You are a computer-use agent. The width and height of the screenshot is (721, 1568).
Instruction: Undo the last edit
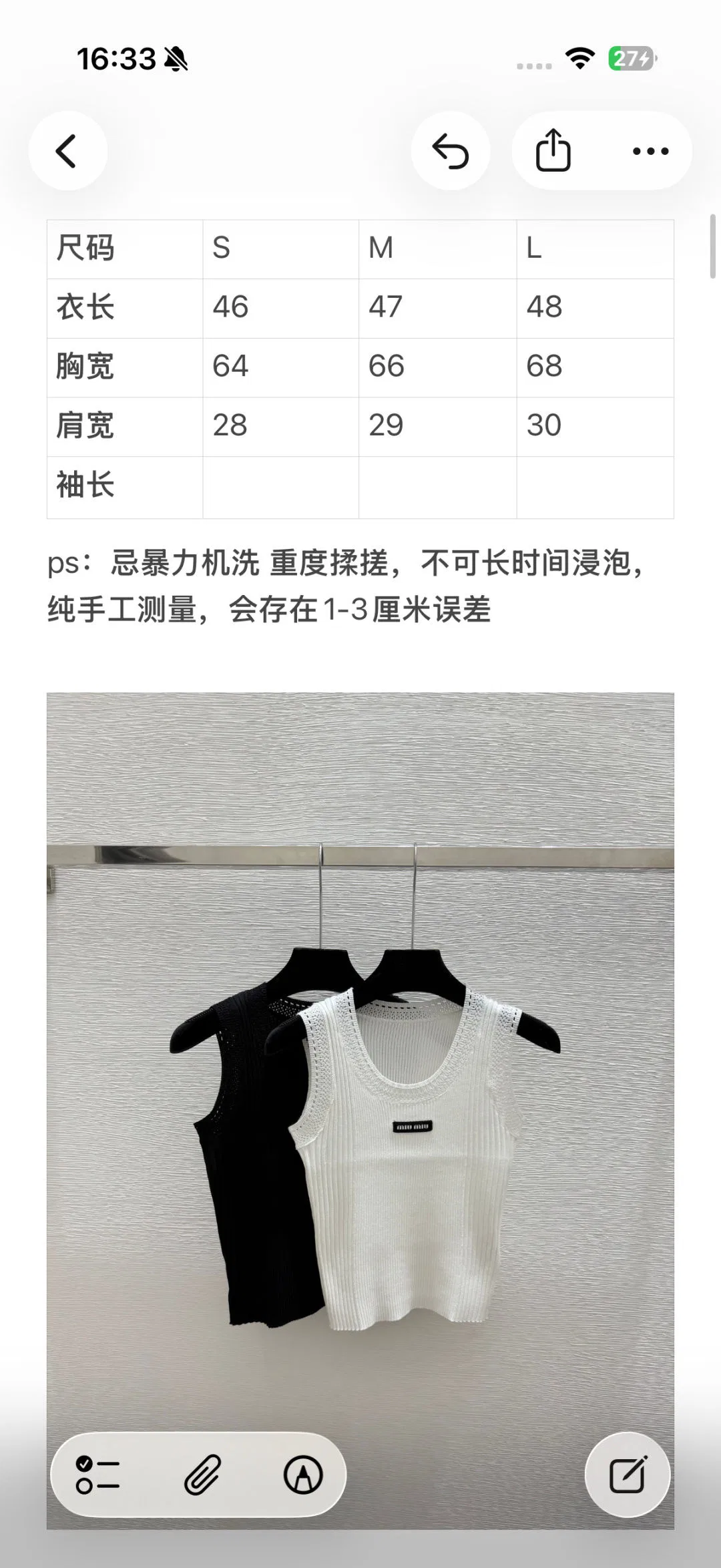(451, 151)
